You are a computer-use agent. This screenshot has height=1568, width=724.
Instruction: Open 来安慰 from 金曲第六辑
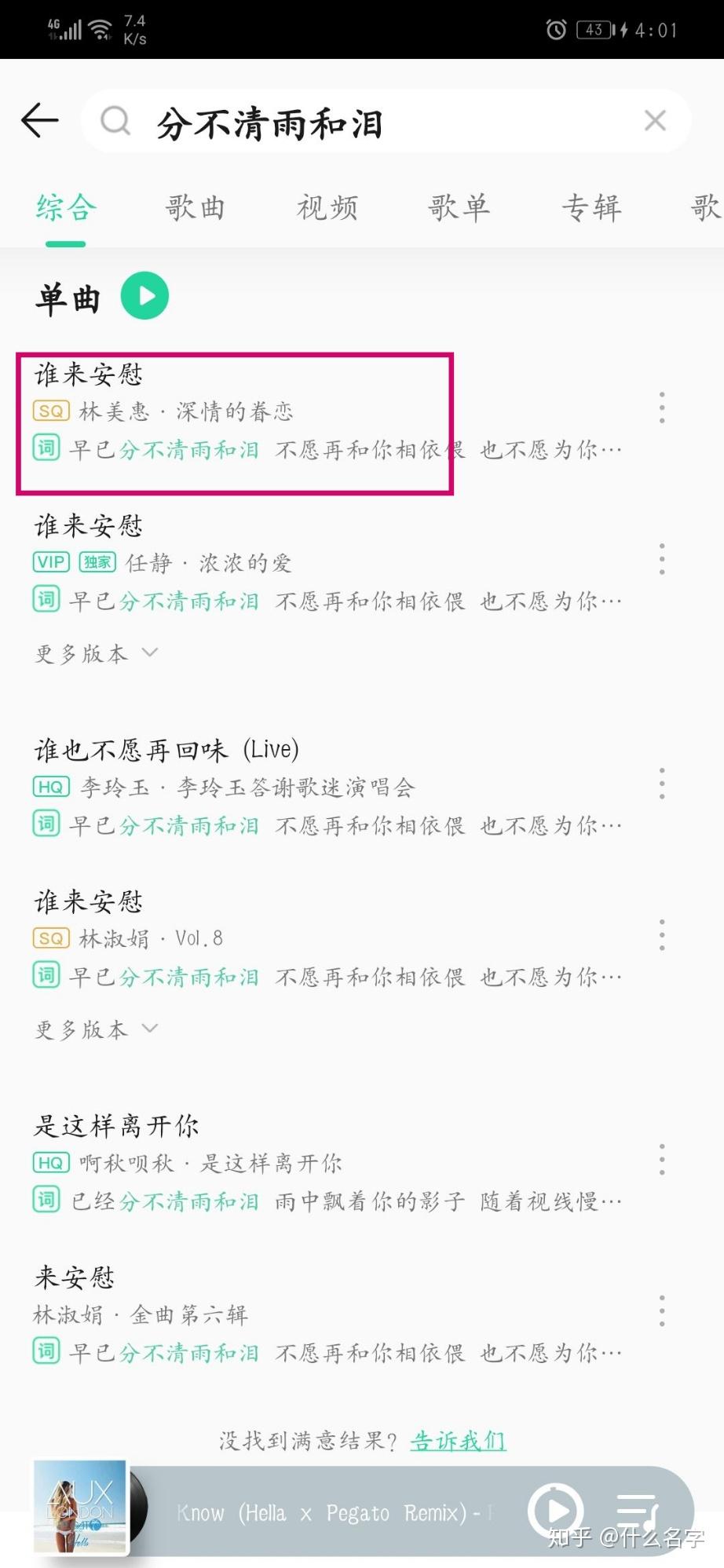(236, 1314)
